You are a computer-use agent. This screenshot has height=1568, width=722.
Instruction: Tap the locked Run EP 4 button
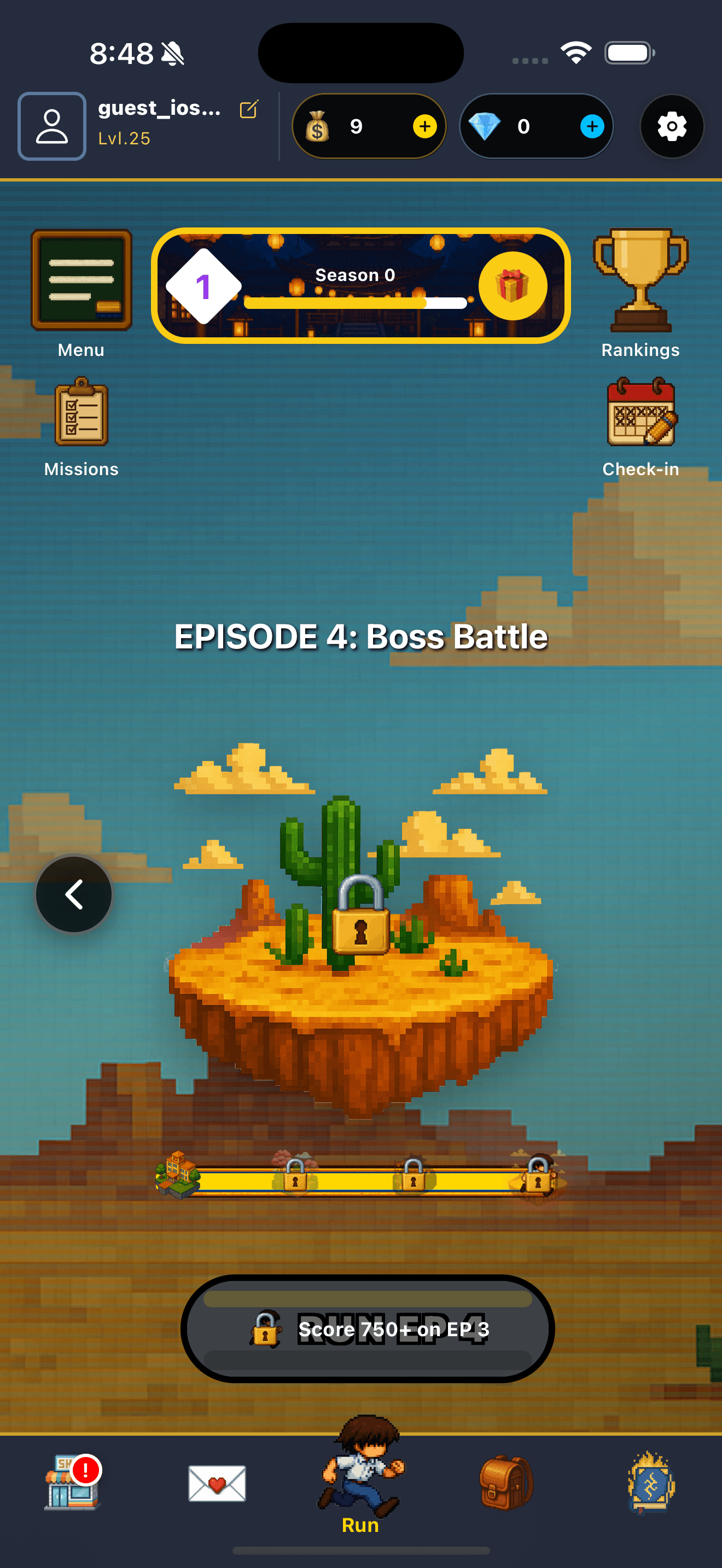367,1329
